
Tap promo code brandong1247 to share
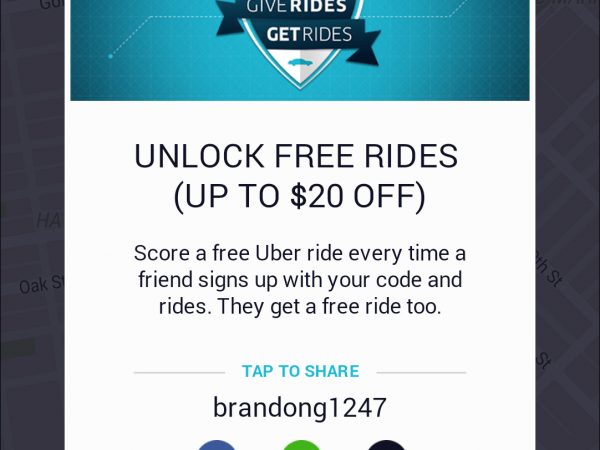coord(300,407)
